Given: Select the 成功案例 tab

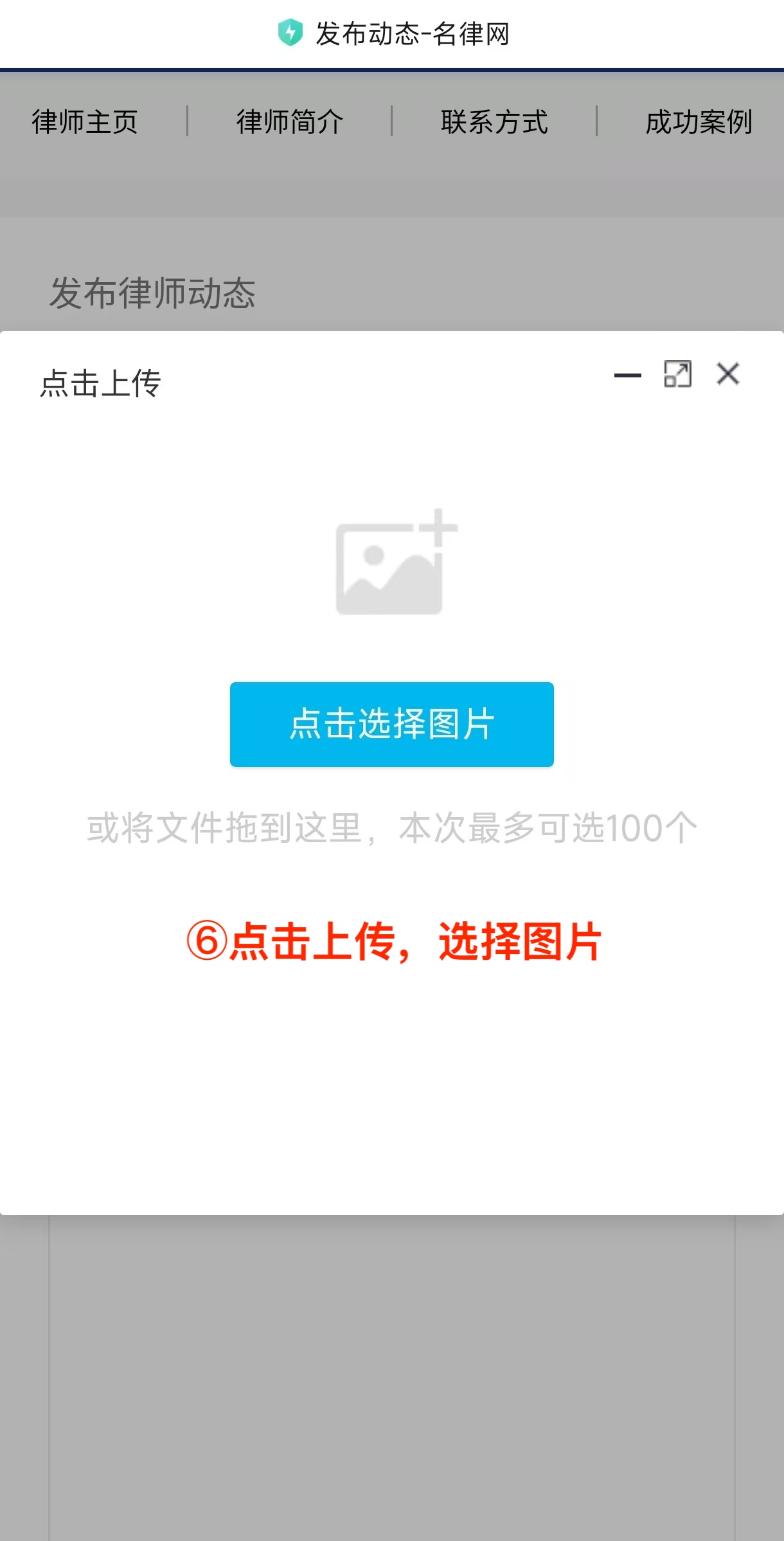Looking at the screenshot, I should click(x=699, y=122).
